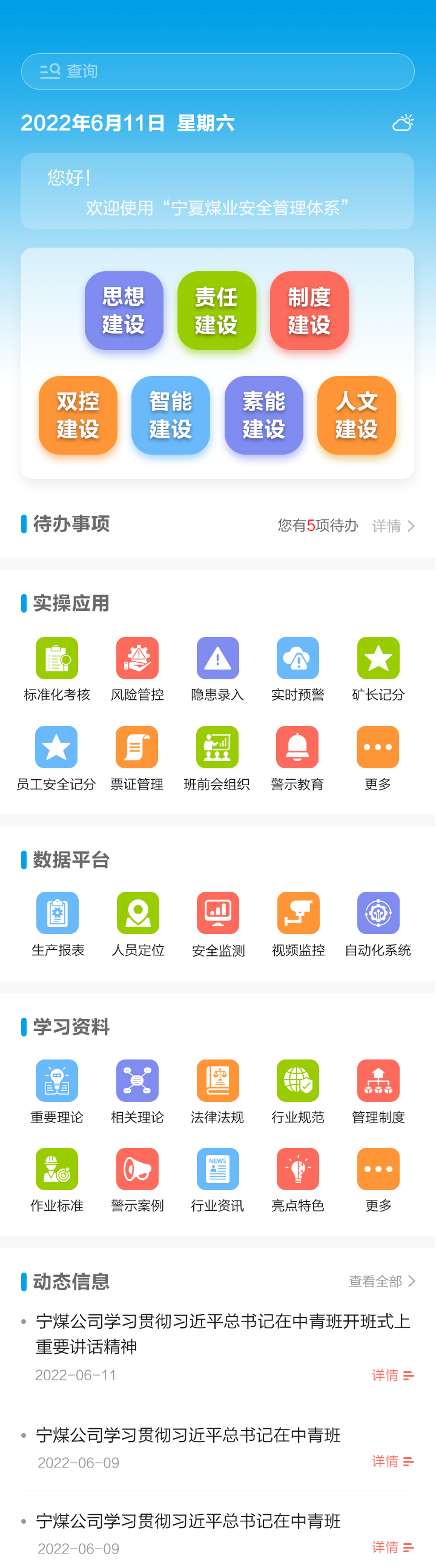Go to 制度建设

(309, 311)
